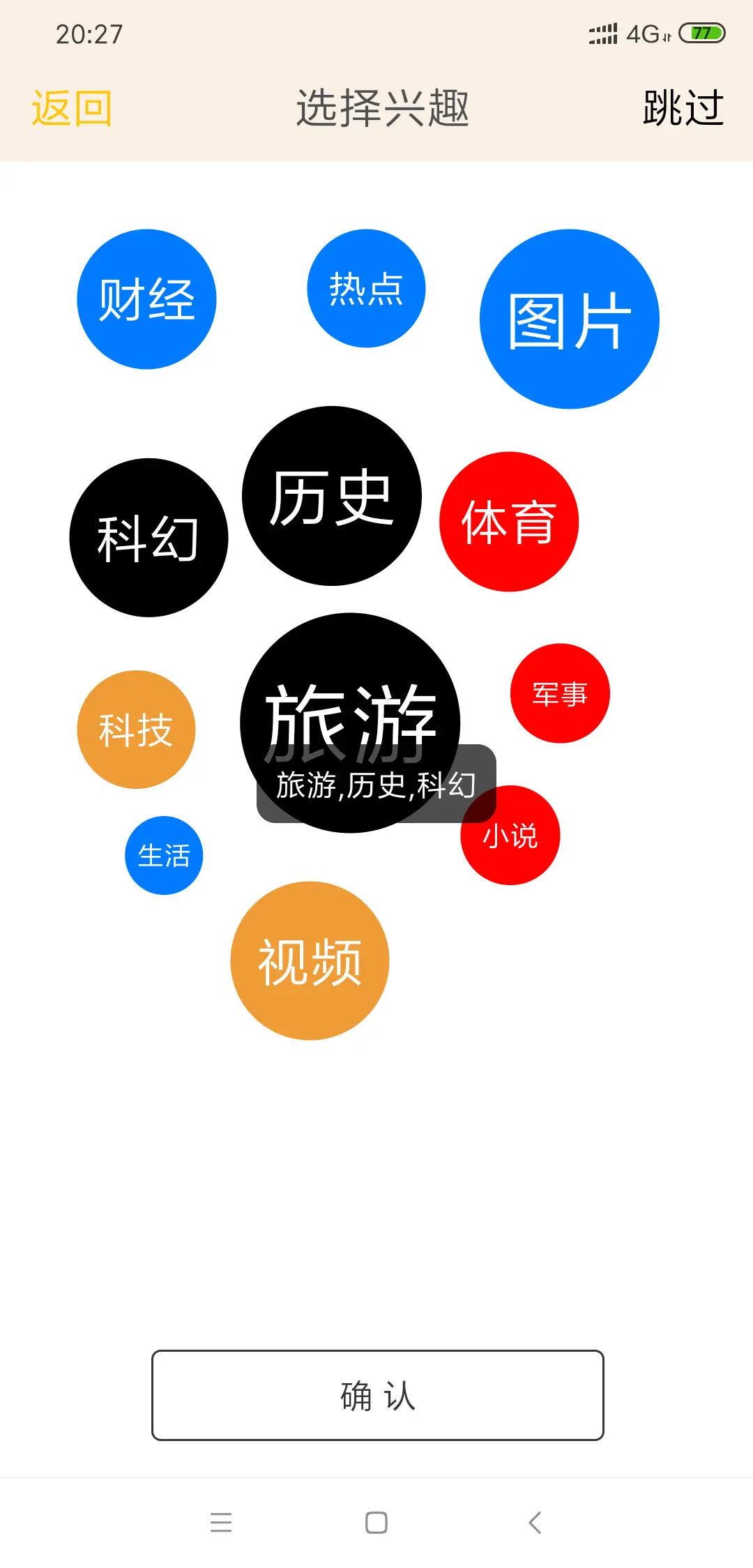Choose the 热点 bubble
The width and height of the screenshot is (753, 1568).
366,288
